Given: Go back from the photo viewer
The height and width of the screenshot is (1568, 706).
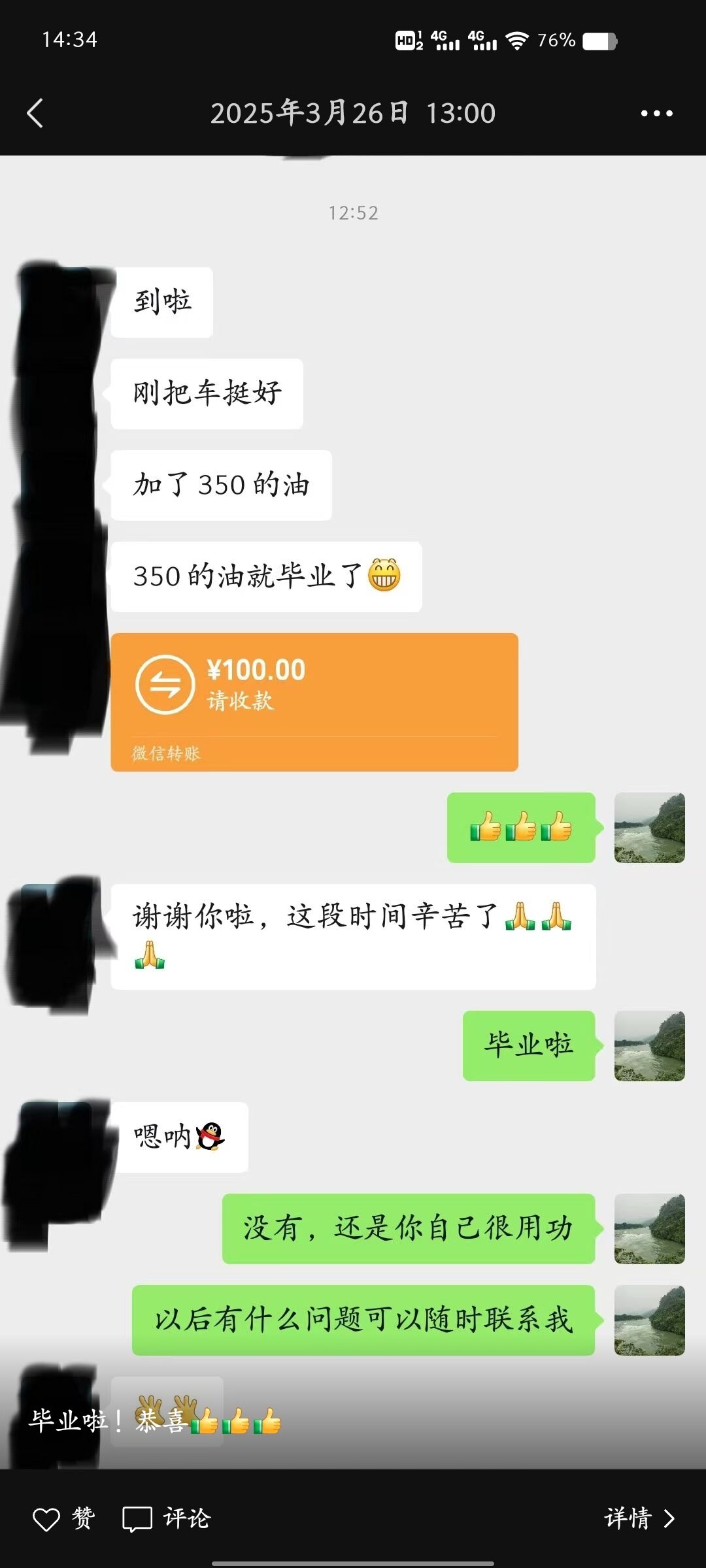Looking at the screenshot, I should coord(35,114).
